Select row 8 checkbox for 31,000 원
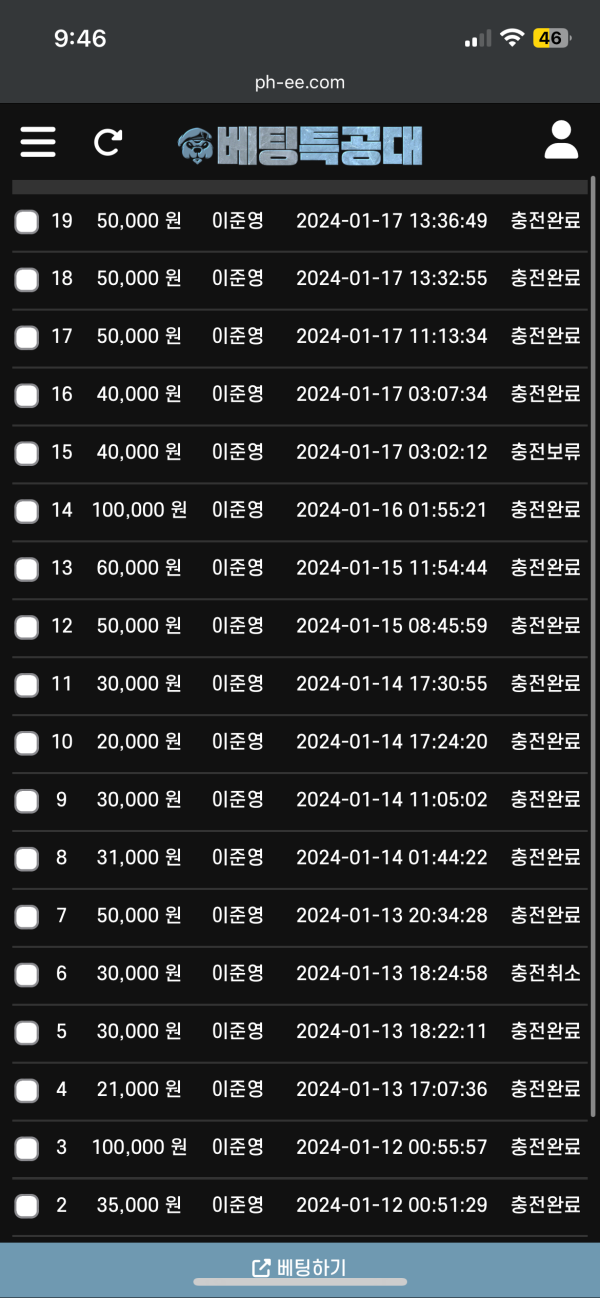This screenshot has height=1298, width=600. coord(27,859)
